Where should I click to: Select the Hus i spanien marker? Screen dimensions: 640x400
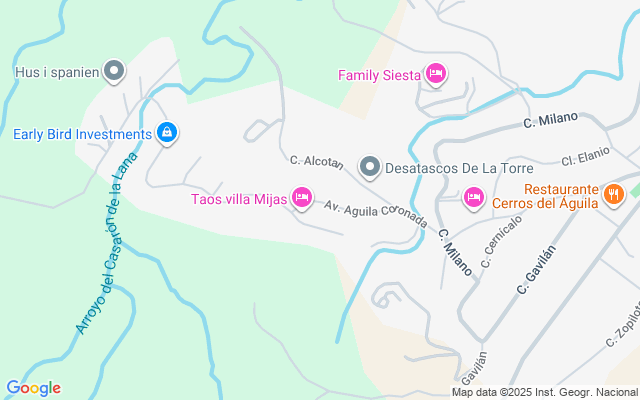click(114, 71)
